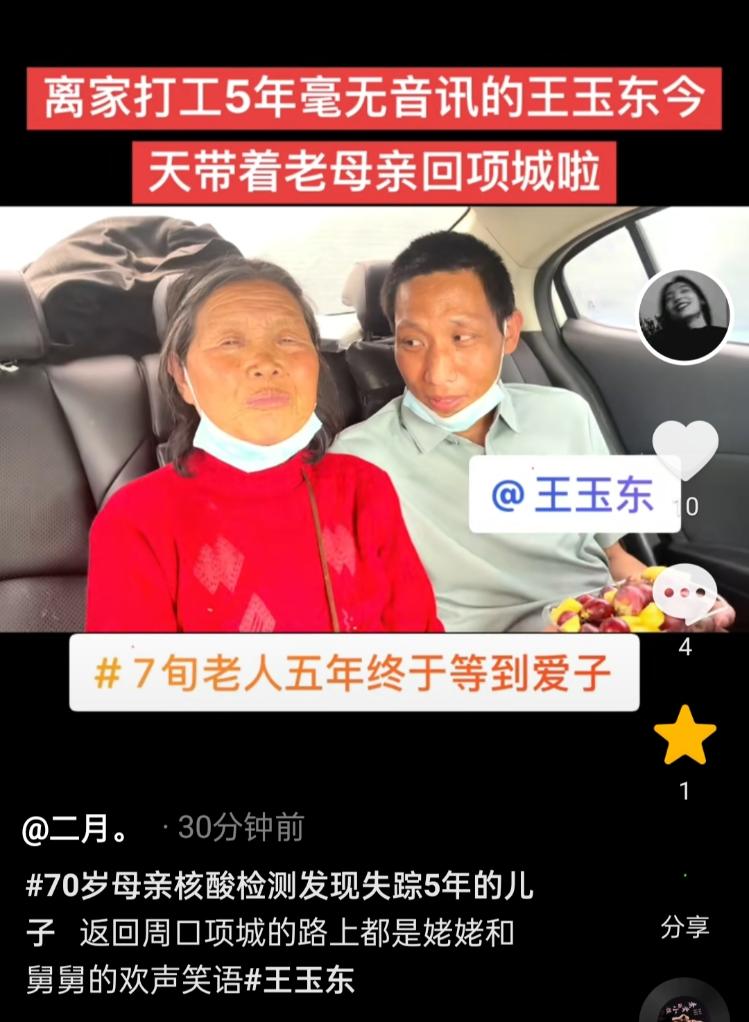Tap the @王玉东 mention sticker
This screenshot has height=1022, width=749.
pos(574,495)
